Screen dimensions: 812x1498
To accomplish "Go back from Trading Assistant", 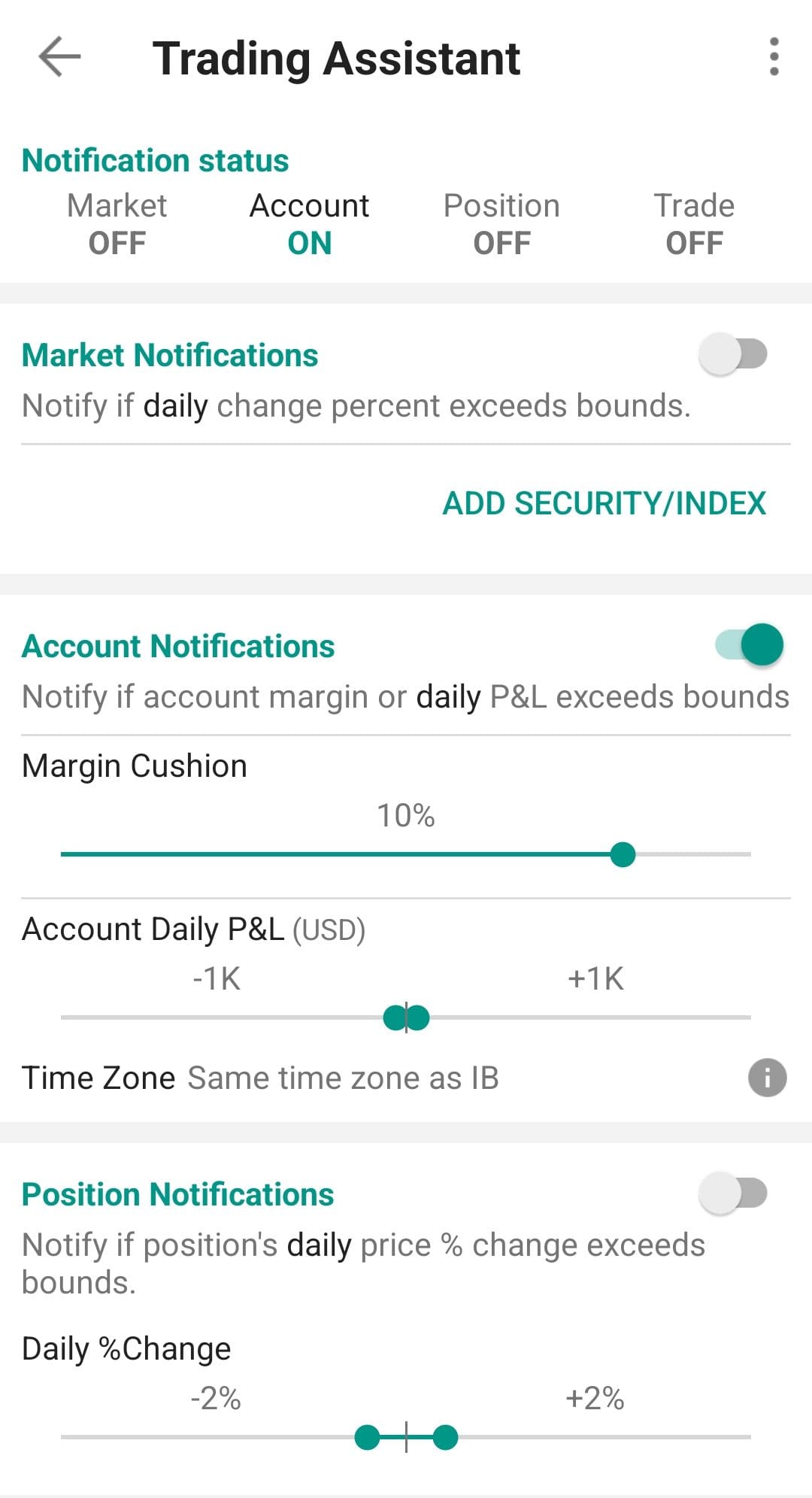I will coord(59,56).
